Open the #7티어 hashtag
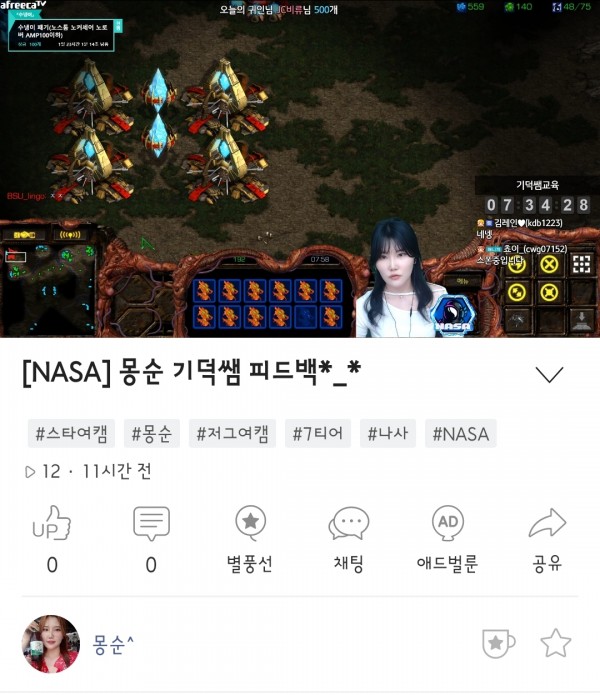This screenshot has height=695, width=600. pyautogui.click(x=317, y=434)
